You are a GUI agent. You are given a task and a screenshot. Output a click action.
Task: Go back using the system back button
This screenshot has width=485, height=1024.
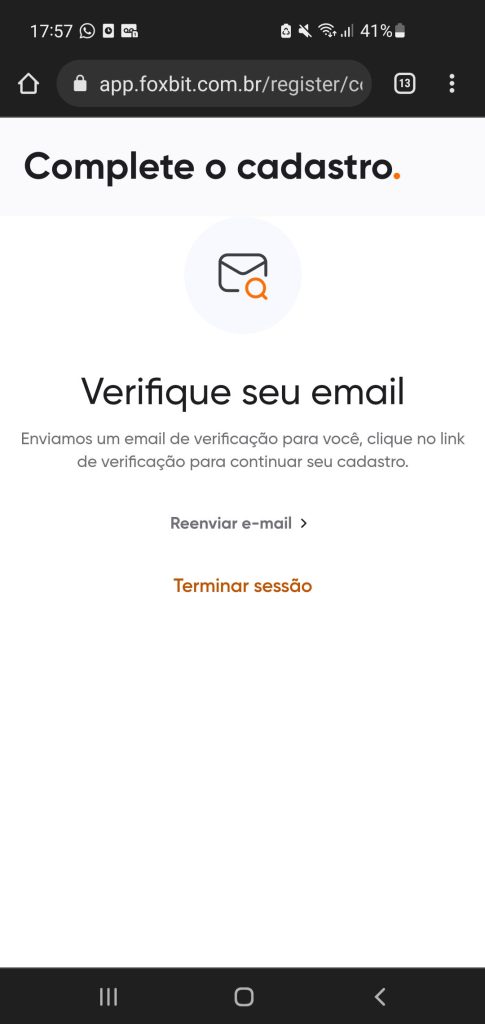tap(380, 997)
